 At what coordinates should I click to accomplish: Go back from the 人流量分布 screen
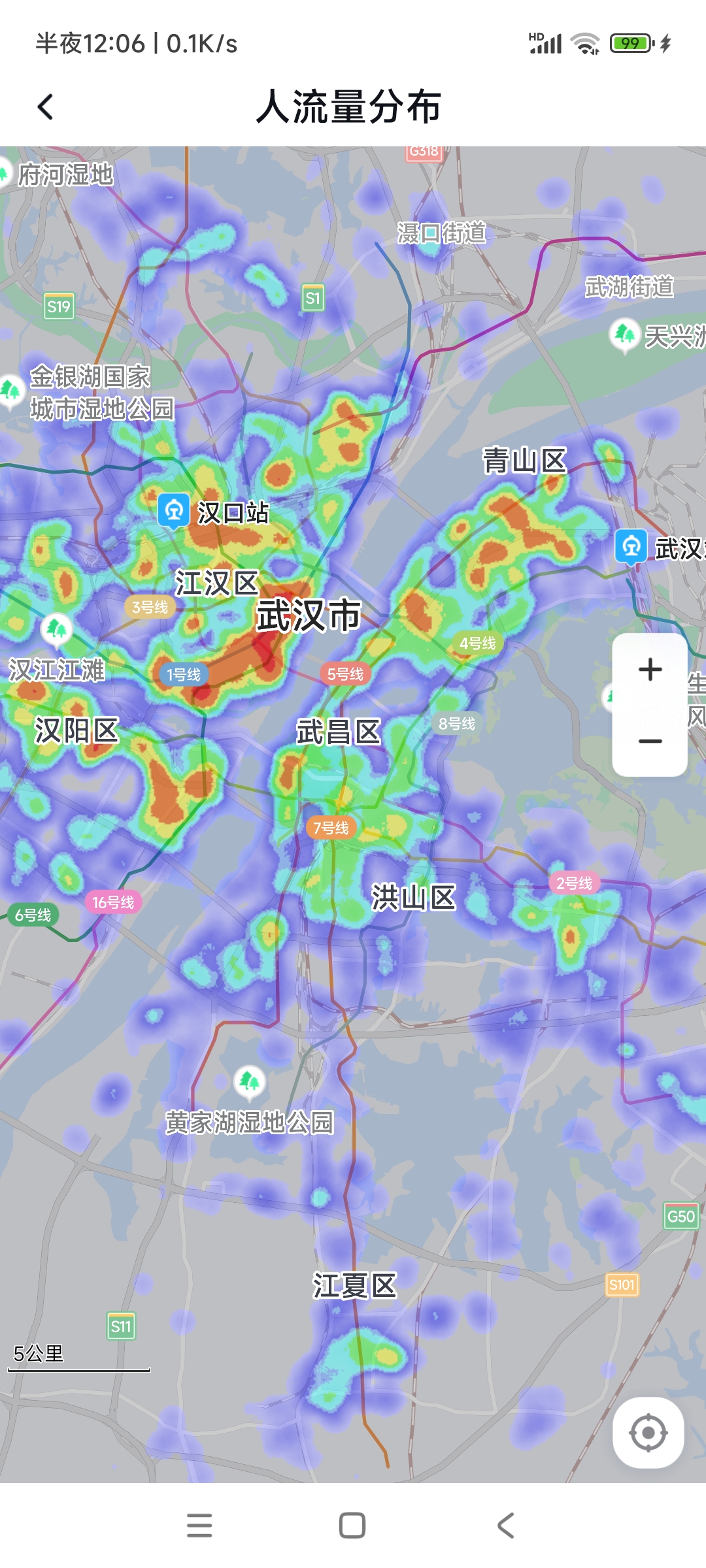click(x=45, y=107)
